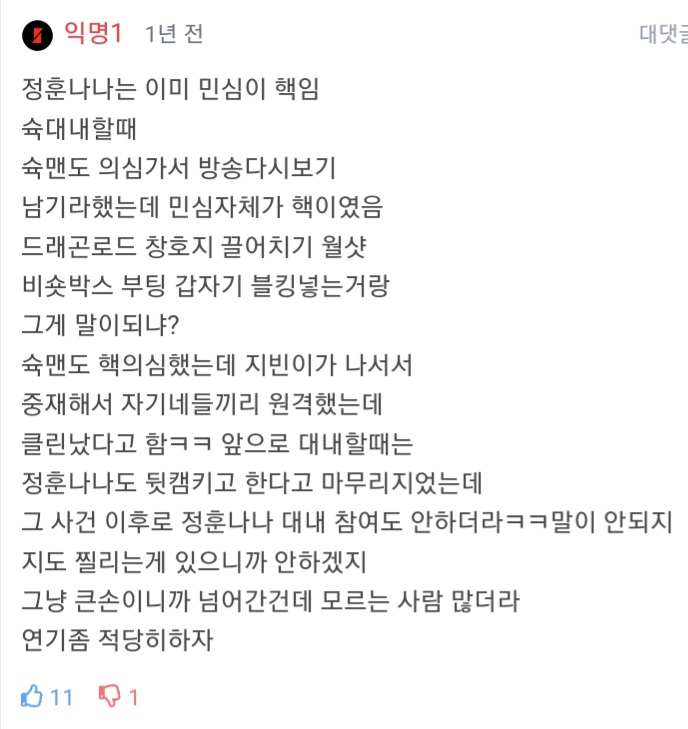
Task: Like the comment by 익명1
Action: (x=32, y=696)
